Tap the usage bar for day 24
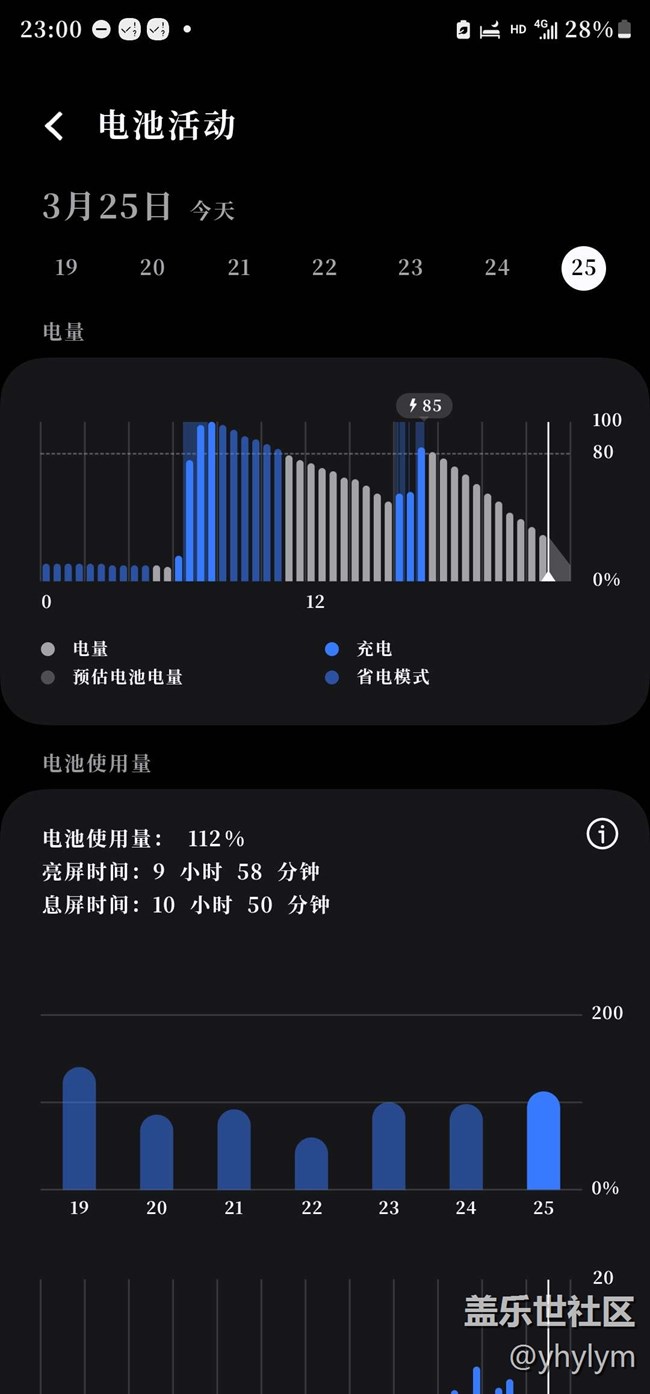Screen dimensions: 650x1394 466,1147
